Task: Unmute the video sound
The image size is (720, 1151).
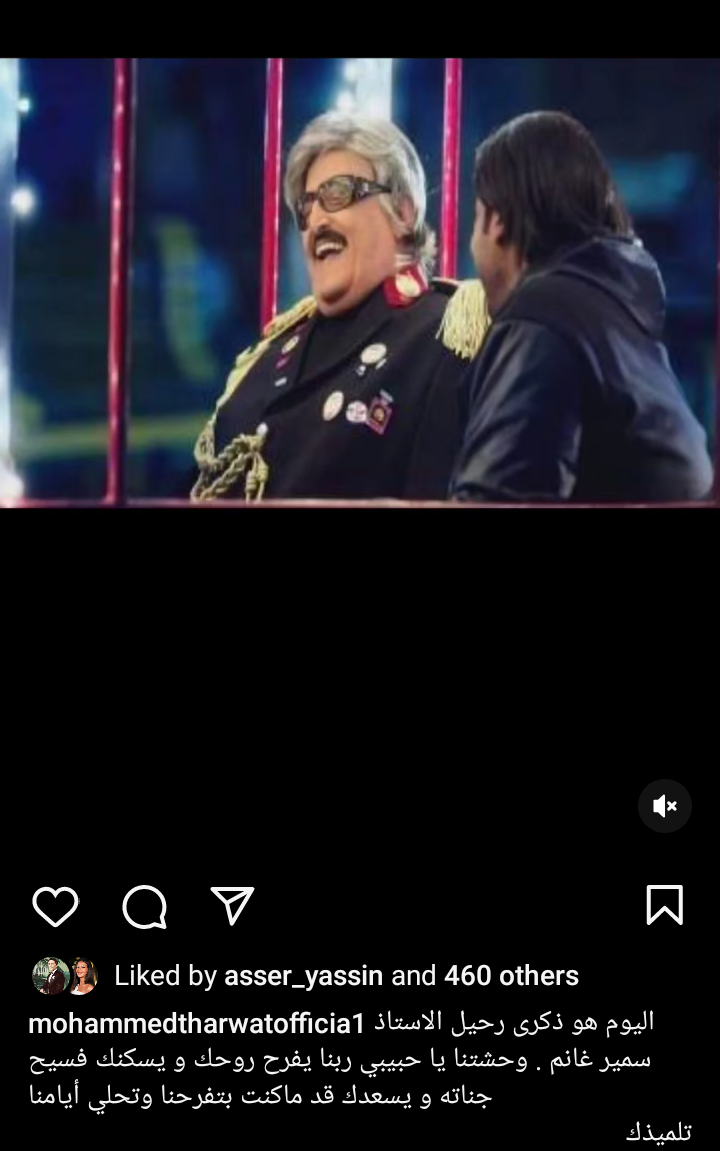Action: click(665, 806)
